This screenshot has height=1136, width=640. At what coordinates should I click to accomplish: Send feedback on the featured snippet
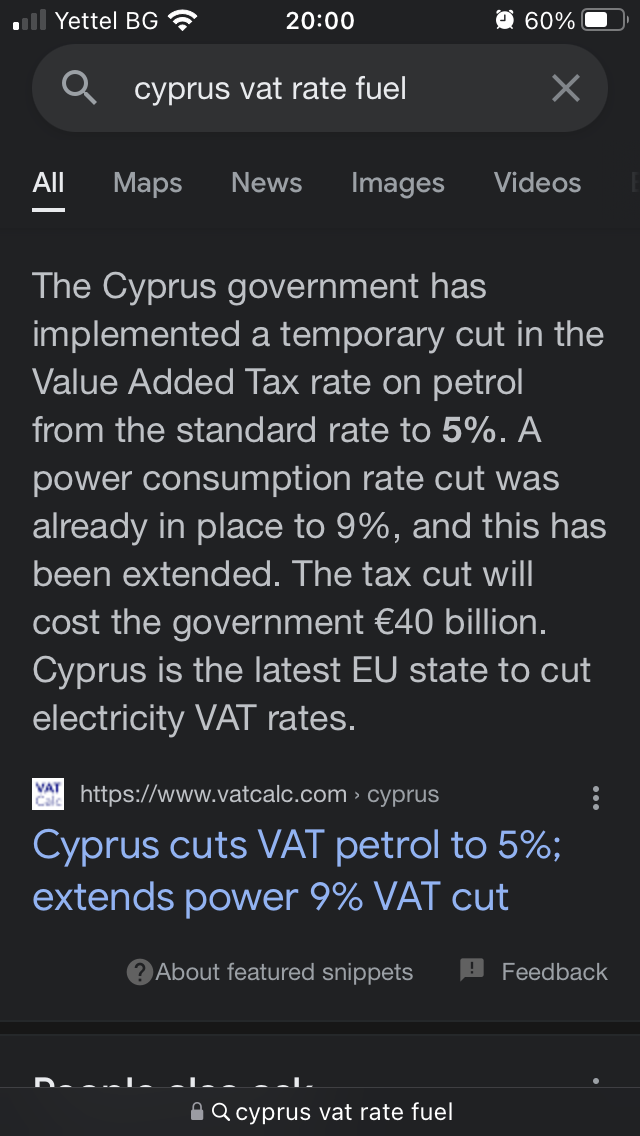point(534,972)
